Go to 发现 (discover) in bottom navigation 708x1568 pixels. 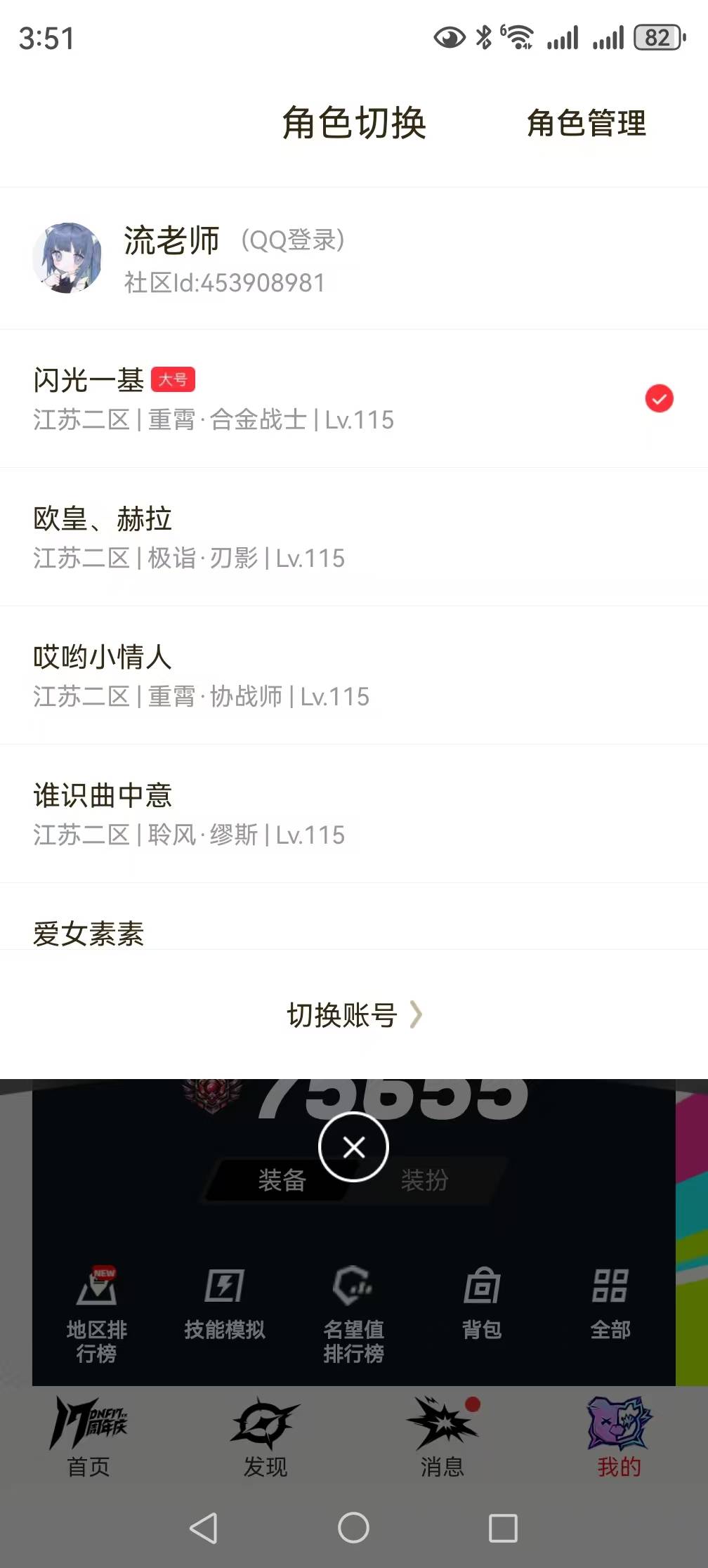pyautogui.click(x=265, y=1433)
